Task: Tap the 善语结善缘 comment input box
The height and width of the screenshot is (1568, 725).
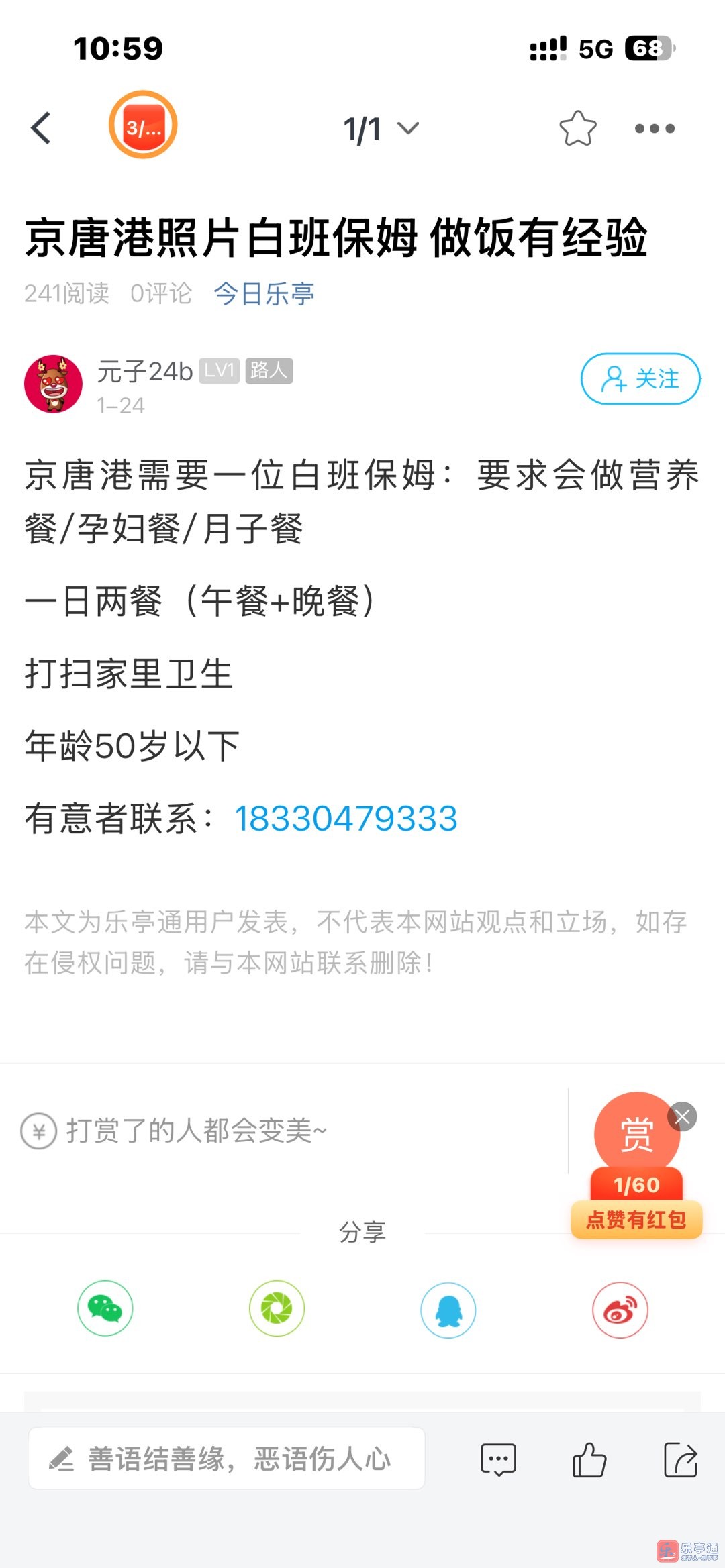Action: pyautogui.click(x=226, y=1459)
